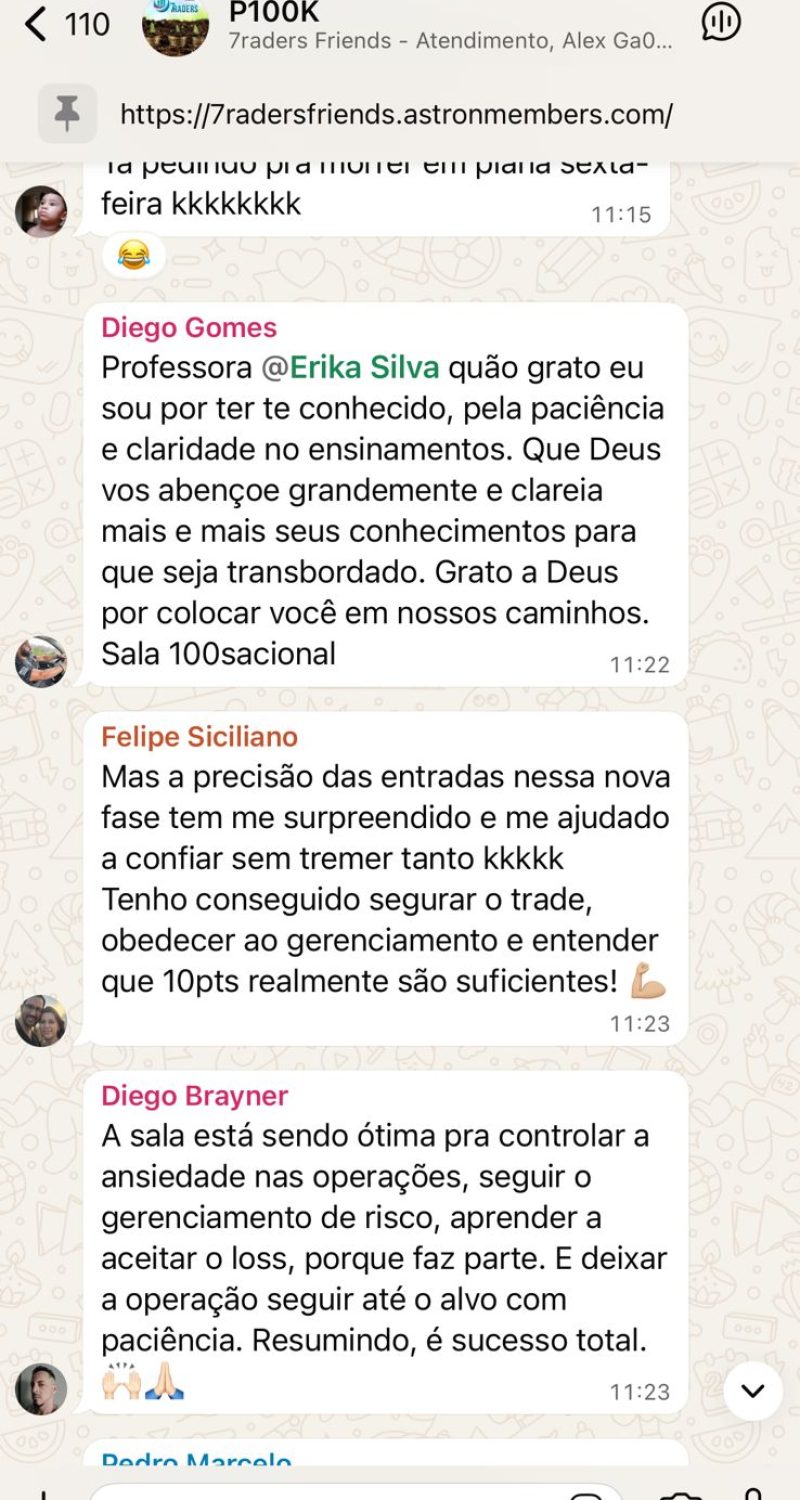800x1500 pixels.
Task: Start a group voice chat
Action: point(721,22)
